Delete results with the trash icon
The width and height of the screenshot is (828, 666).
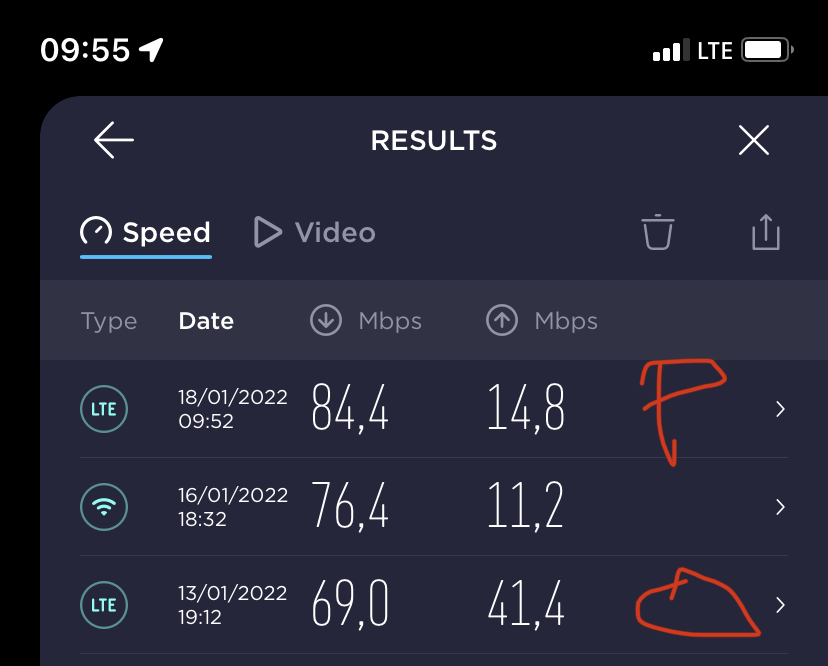click(x=658, y=233)
